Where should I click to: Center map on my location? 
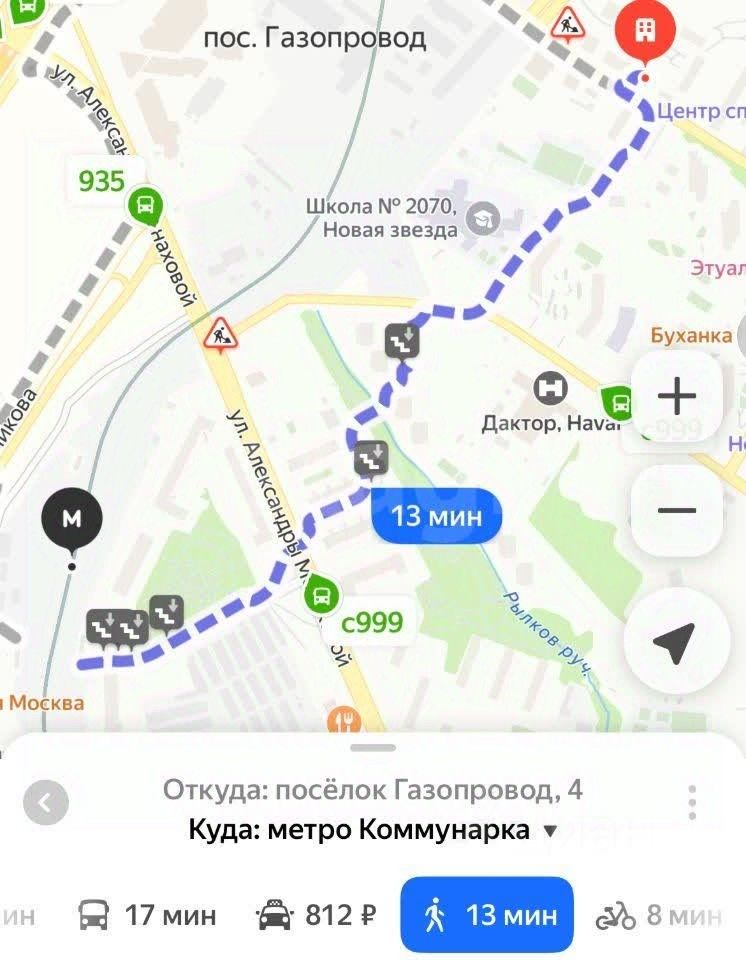[x=677, y=641]
